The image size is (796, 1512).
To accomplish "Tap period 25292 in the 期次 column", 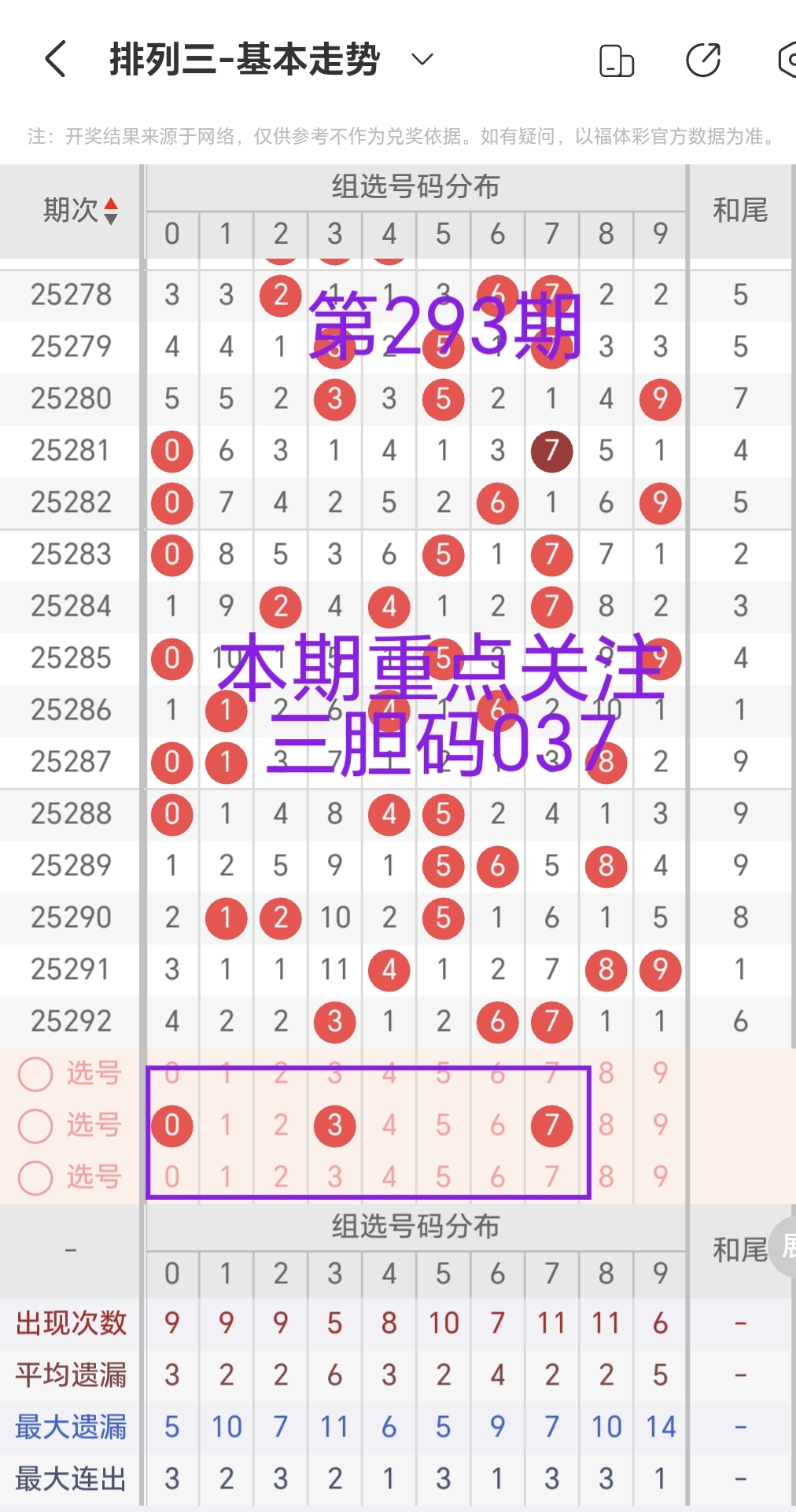I will 70,1021.
